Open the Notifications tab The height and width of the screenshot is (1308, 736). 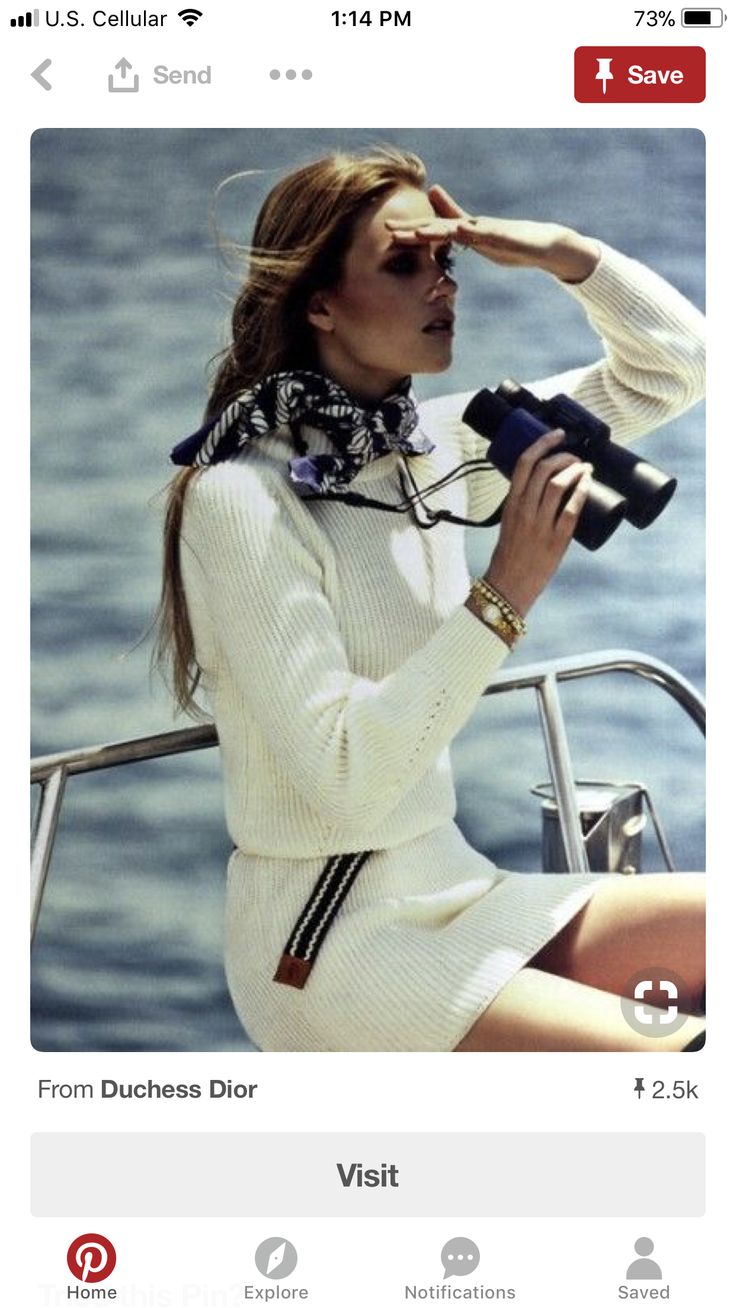[460, 1268]
